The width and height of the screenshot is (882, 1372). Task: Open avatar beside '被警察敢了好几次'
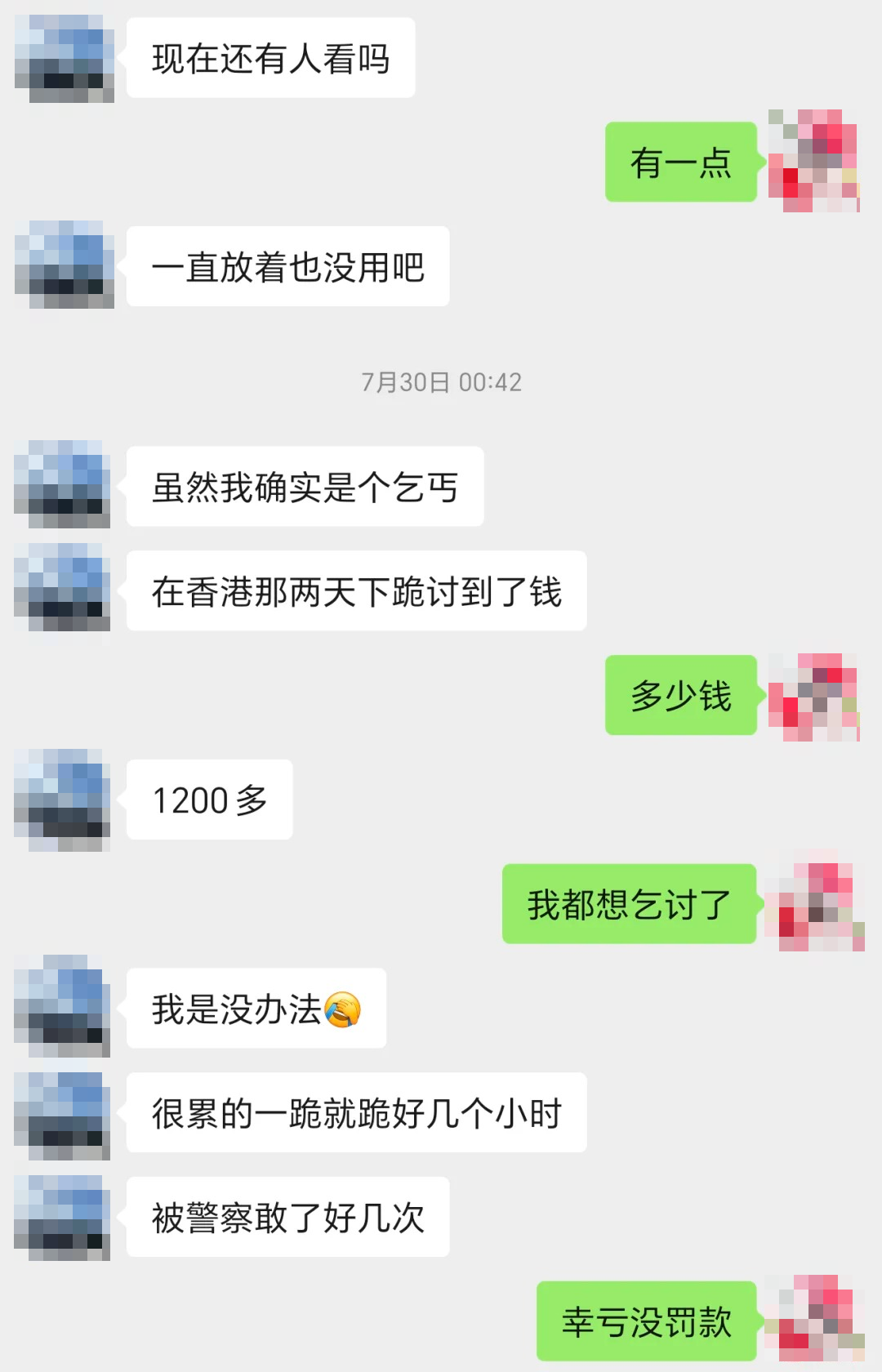pos(63,1218)
